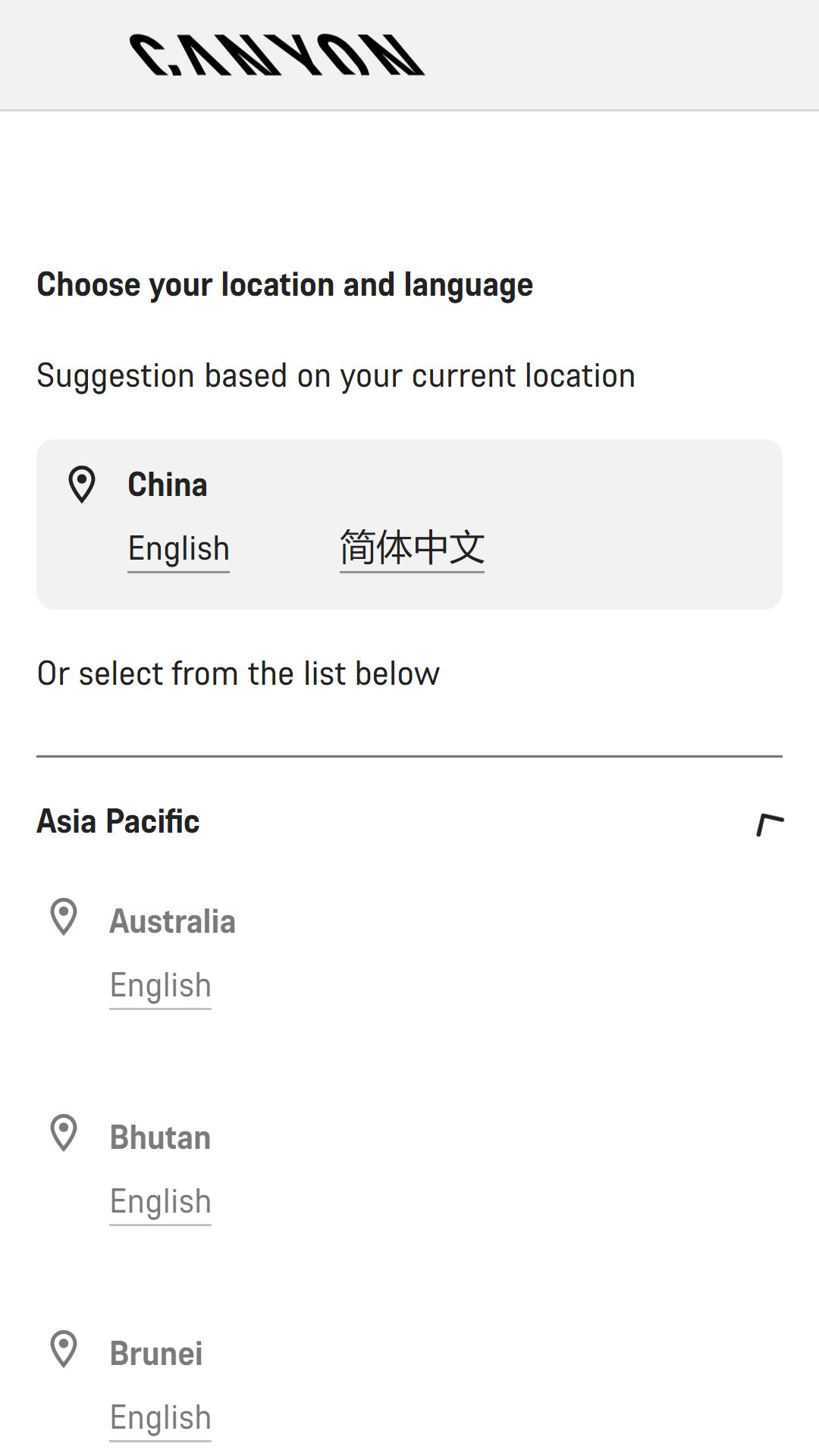819x1456 pixels.
Task: Choose English under Brunei
Action: [x=160, y=1417]
